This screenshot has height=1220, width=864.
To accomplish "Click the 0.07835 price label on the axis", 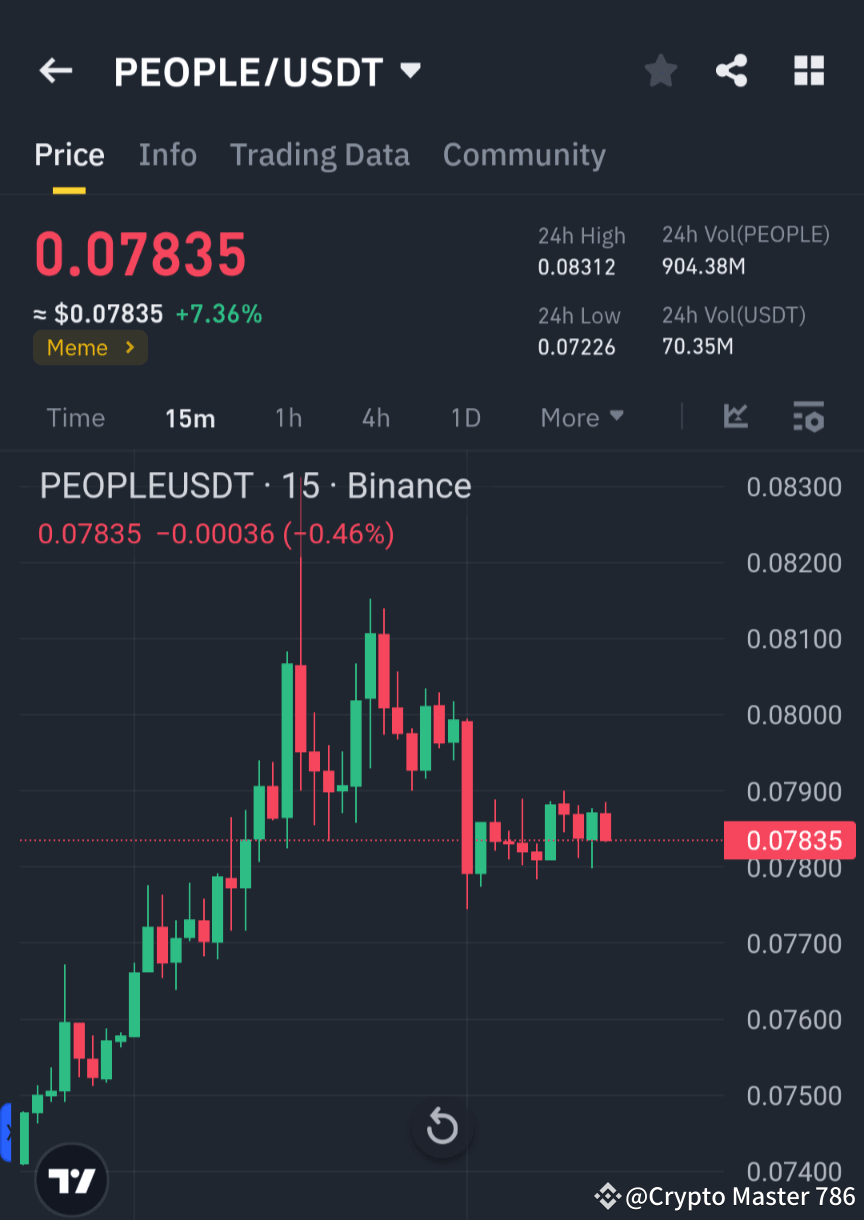I will [x=790, y=841].
